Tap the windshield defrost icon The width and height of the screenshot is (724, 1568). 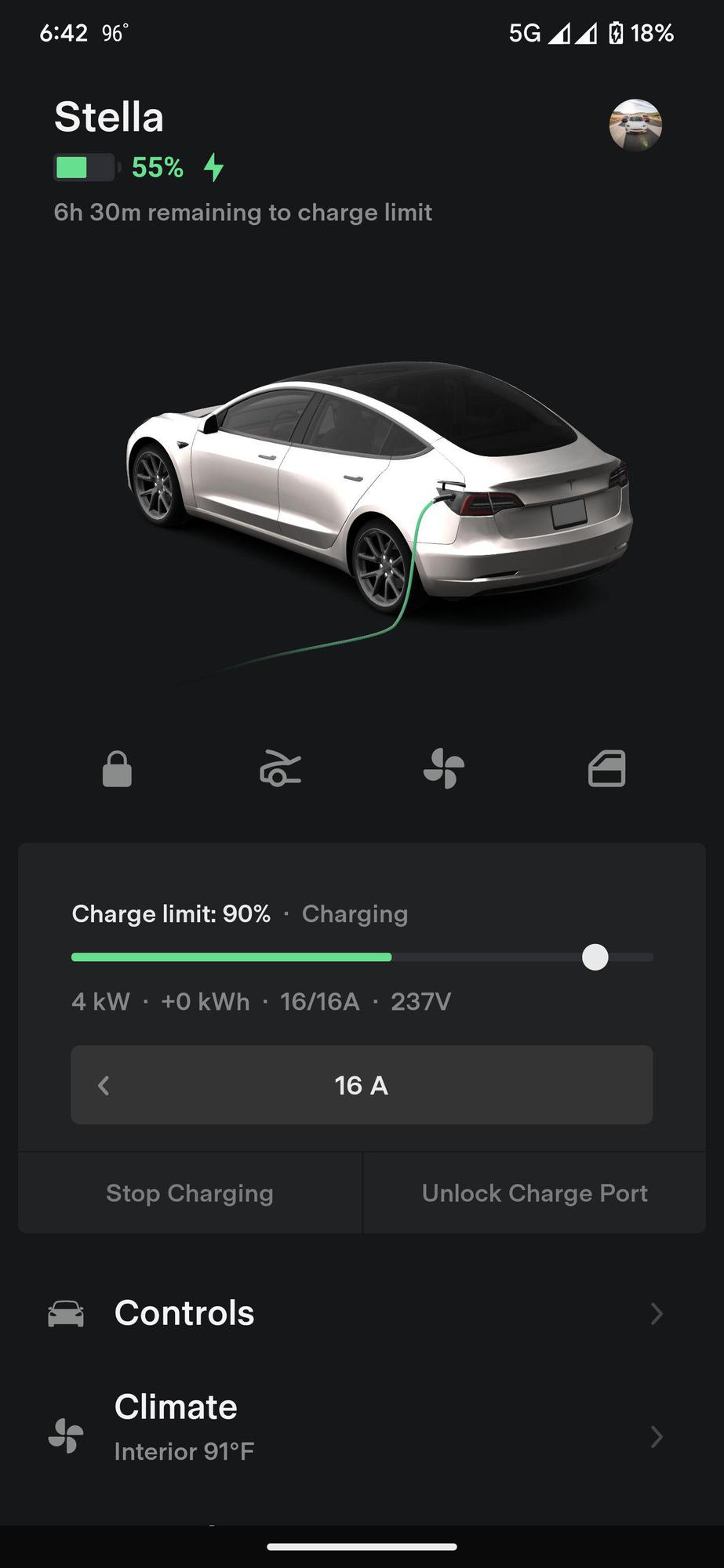[280, 768]
